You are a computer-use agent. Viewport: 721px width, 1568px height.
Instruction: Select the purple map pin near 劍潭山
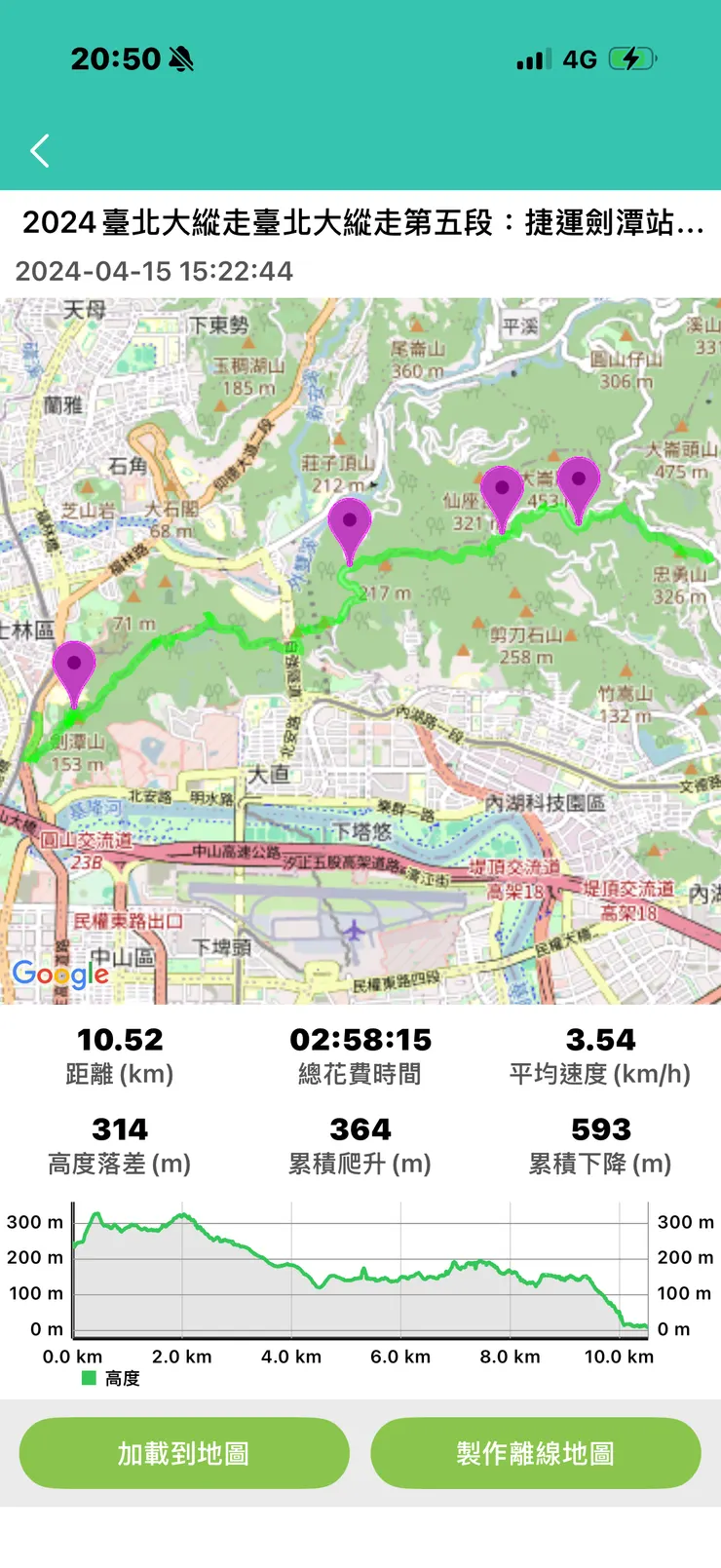coord(74,668)
